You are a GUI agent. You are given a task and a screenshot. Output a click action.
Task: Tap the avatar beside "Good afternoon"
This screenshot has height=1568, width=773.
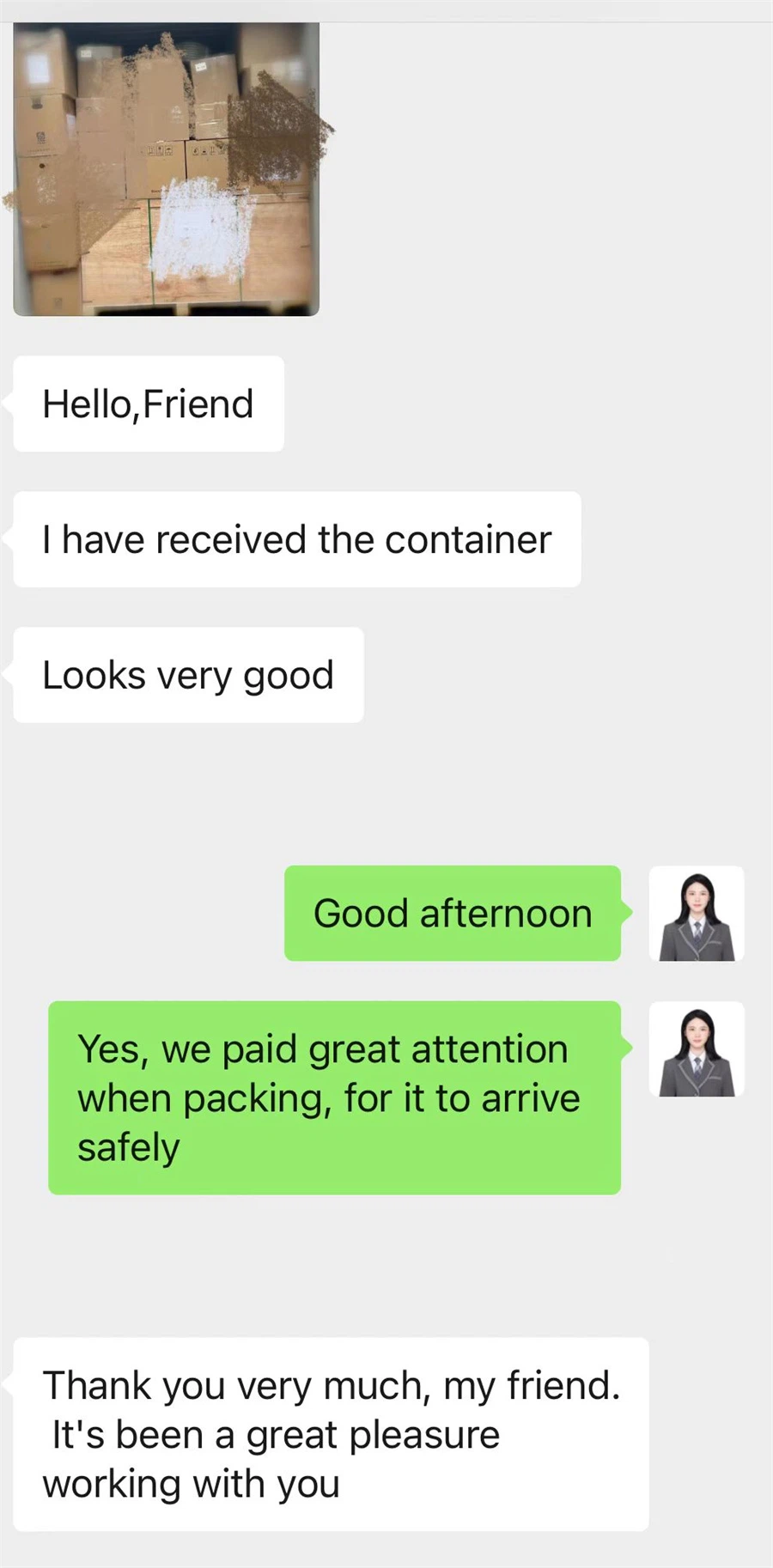(x=697, y=913)
